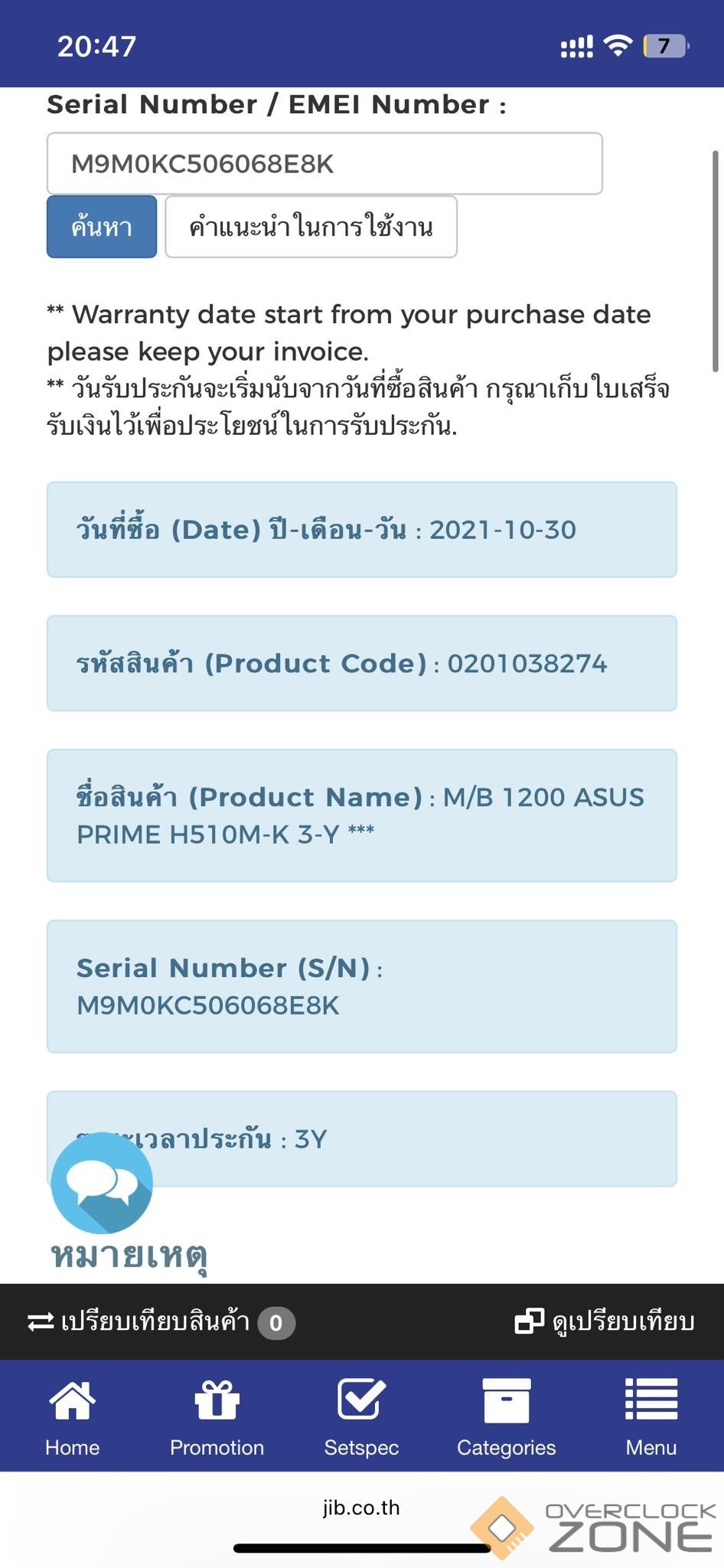This screenshot has width=724, height=1568.
Task: Open the live chat bubble
Action: [102, 1183]
